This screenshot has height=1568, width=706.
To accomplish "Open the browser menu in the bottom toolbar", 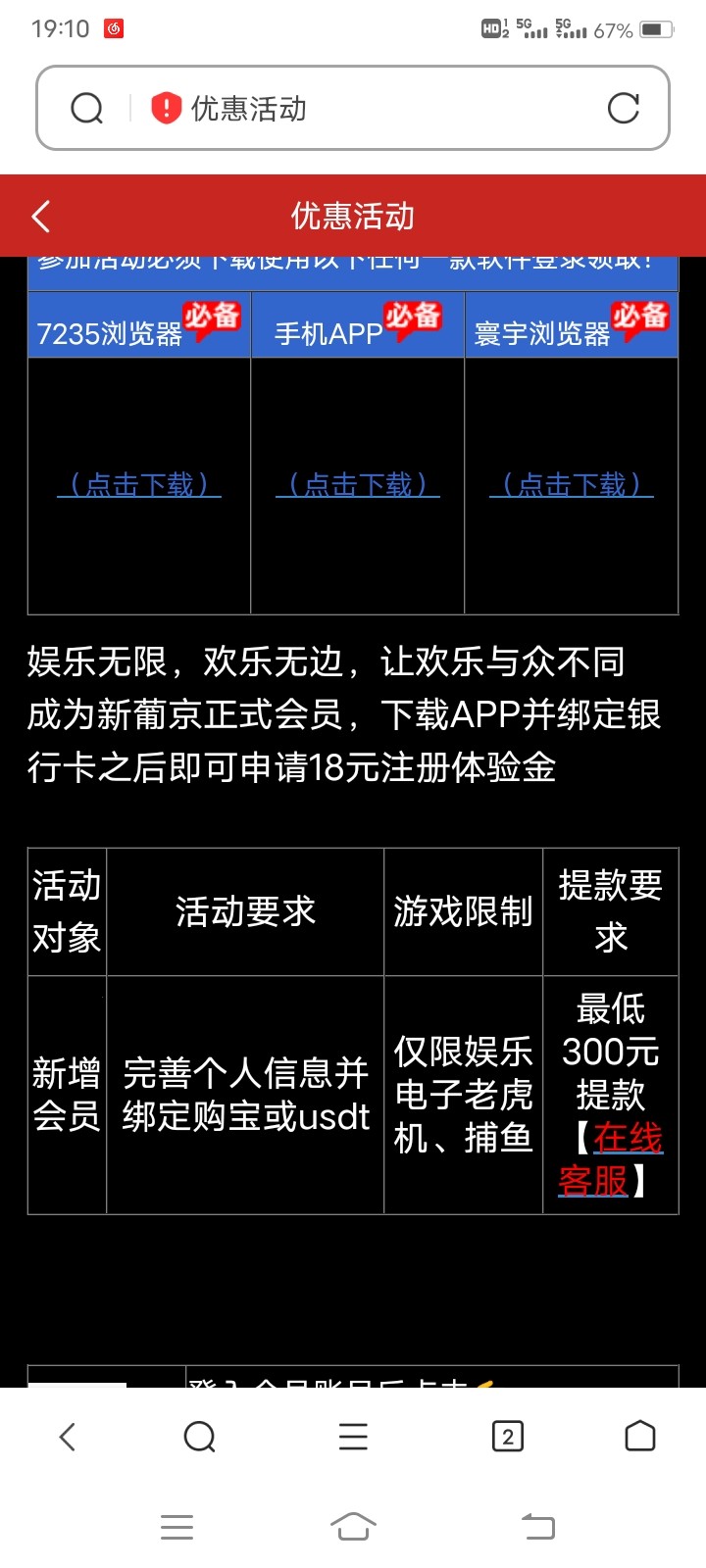I will 353,1437.
